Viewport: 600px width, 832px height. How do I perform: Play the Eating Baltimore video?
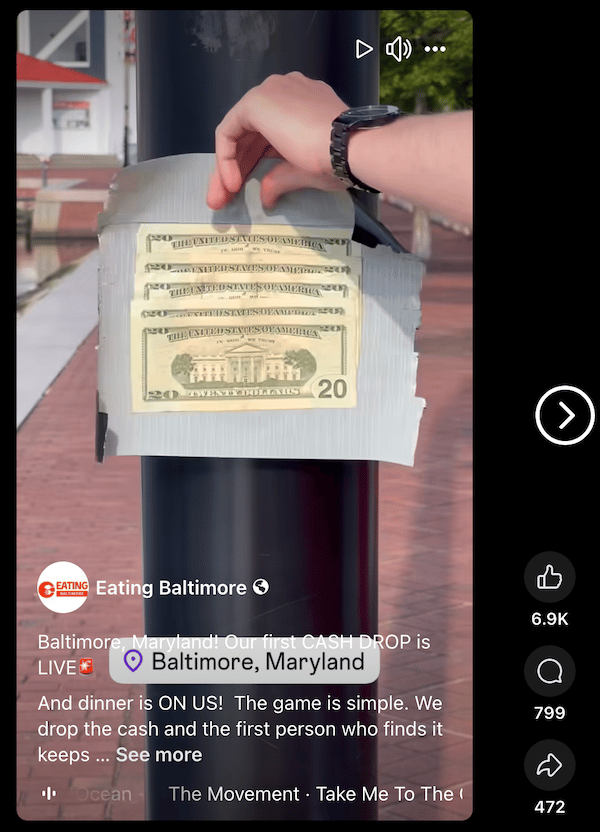364,49
